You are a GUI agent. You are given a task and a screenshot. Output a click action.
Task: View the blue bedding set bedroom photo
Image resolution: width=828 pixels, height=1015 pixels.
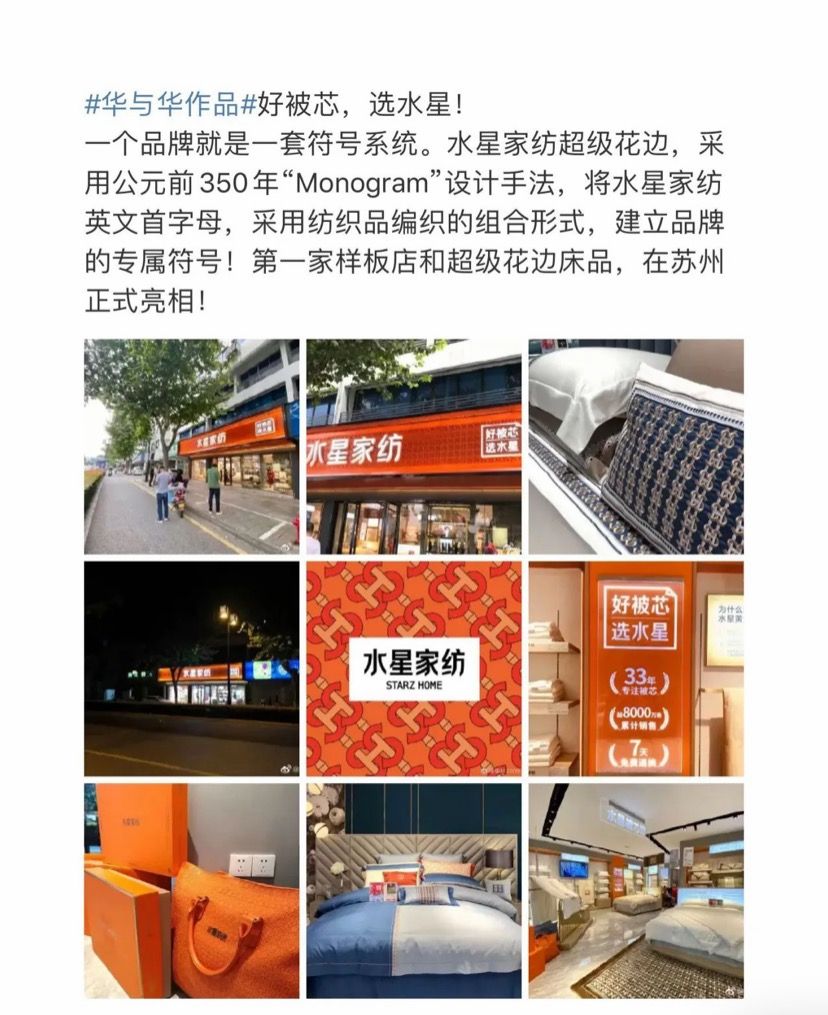pos(413,890)
